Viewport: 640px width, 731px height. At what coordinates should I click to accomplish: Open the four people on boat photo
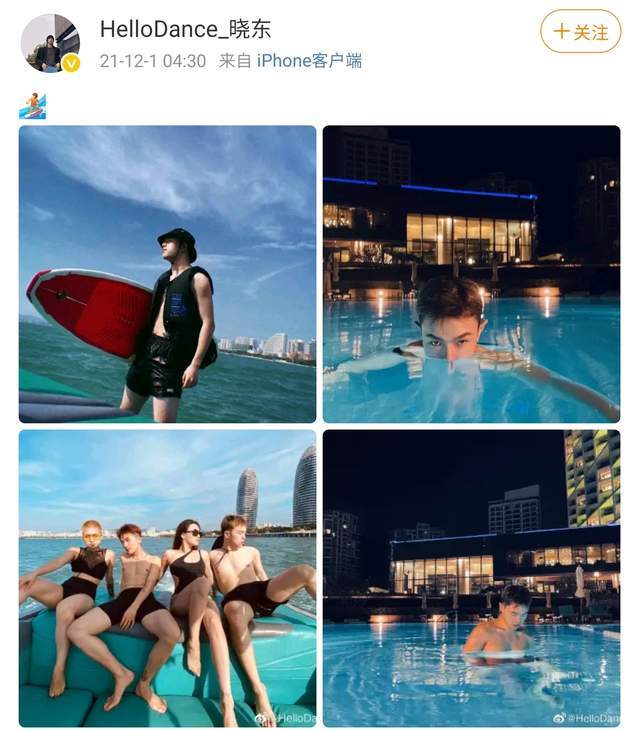click(x=167, y=578)
